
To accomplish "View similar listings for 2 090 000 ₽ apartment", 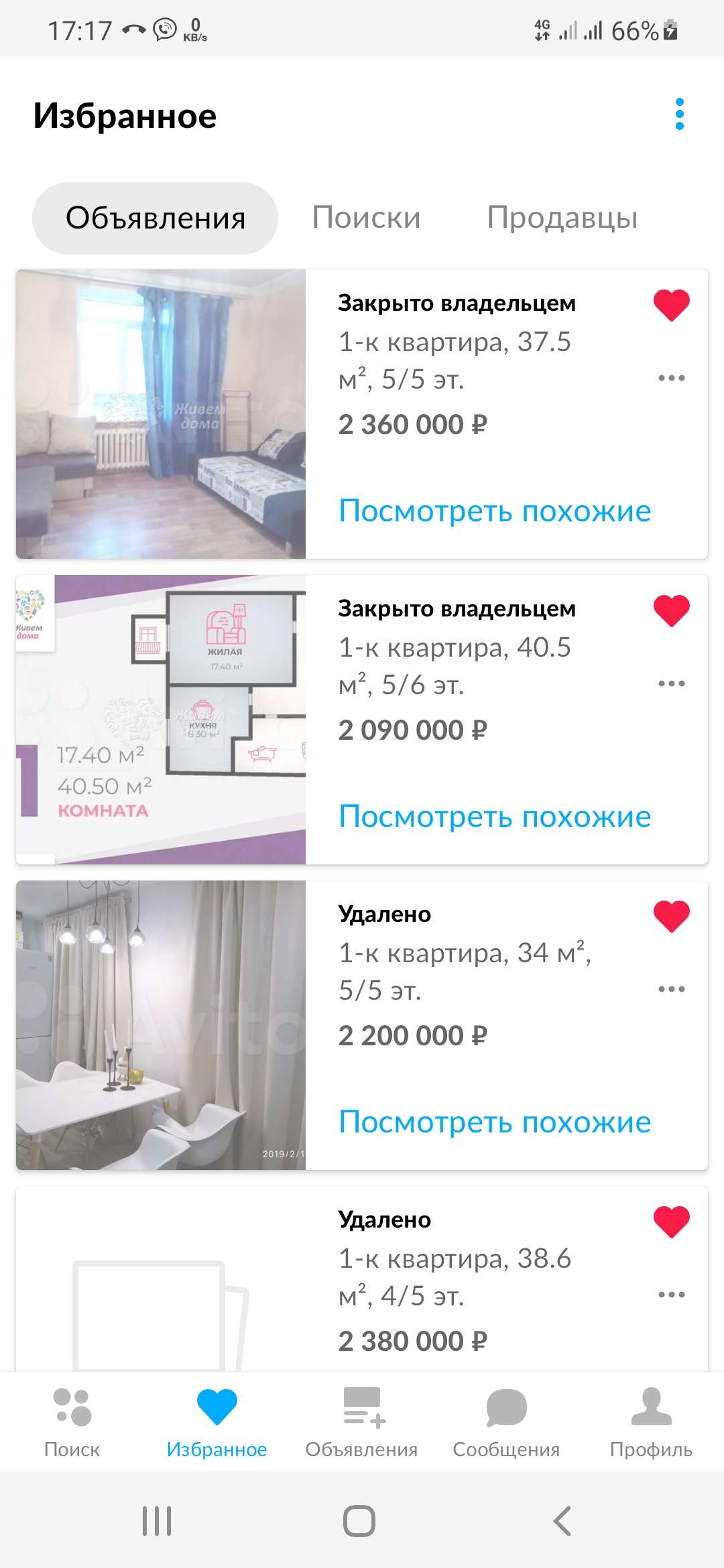I will [x=495, y=816].
